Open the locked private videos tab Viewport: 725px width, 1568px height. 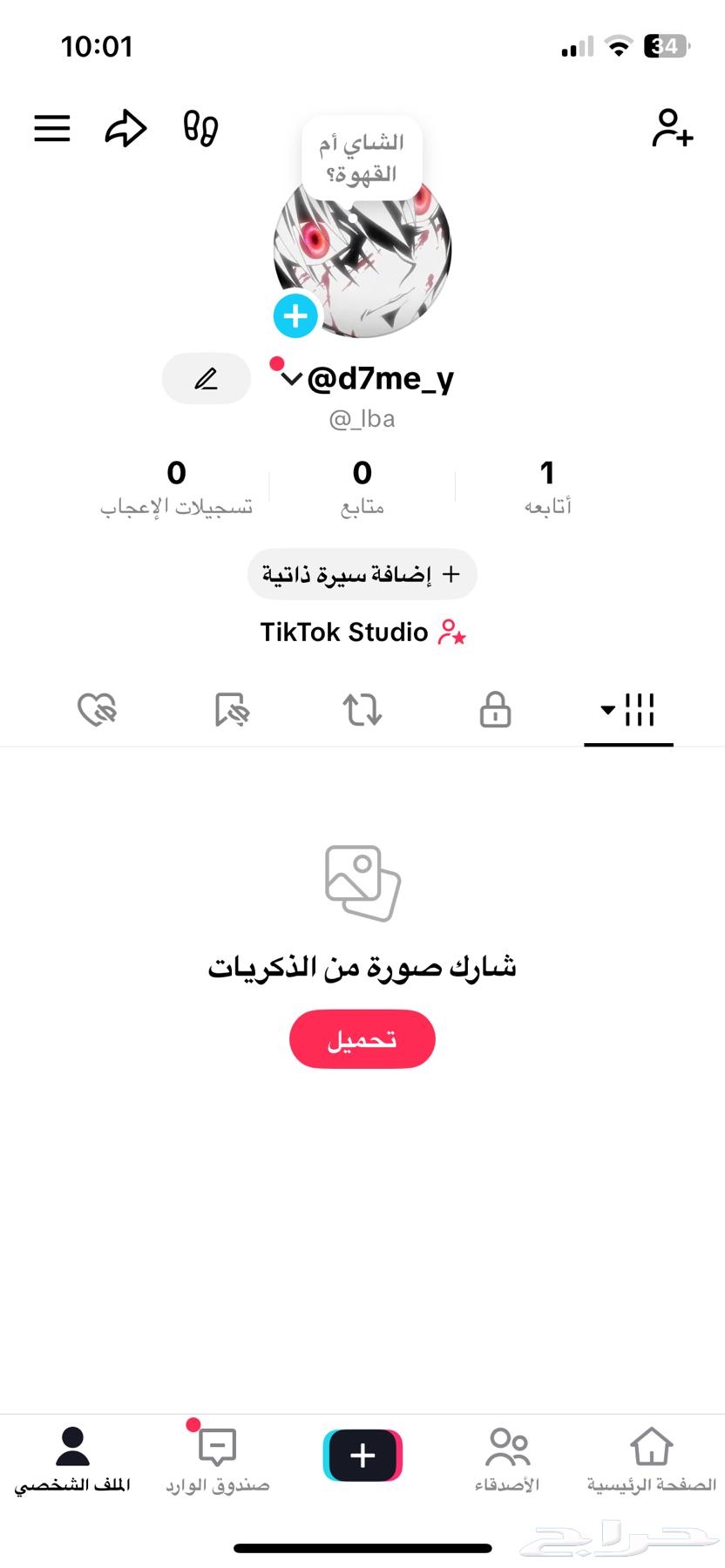pos(494,710)
